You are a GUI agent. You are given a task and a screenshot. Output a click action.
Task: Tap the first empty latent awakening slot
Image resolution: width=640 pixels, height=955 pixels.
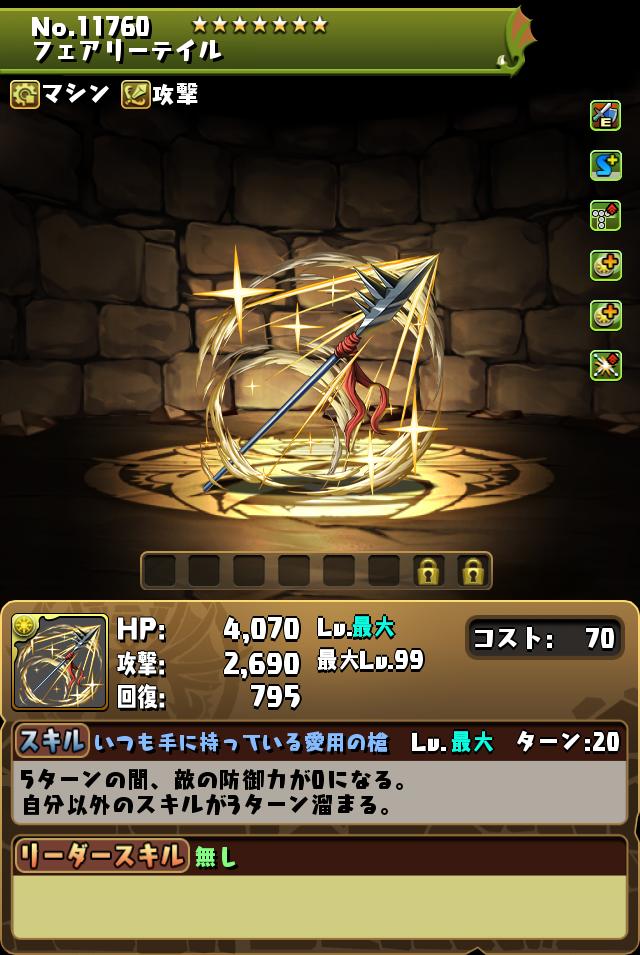160,571
